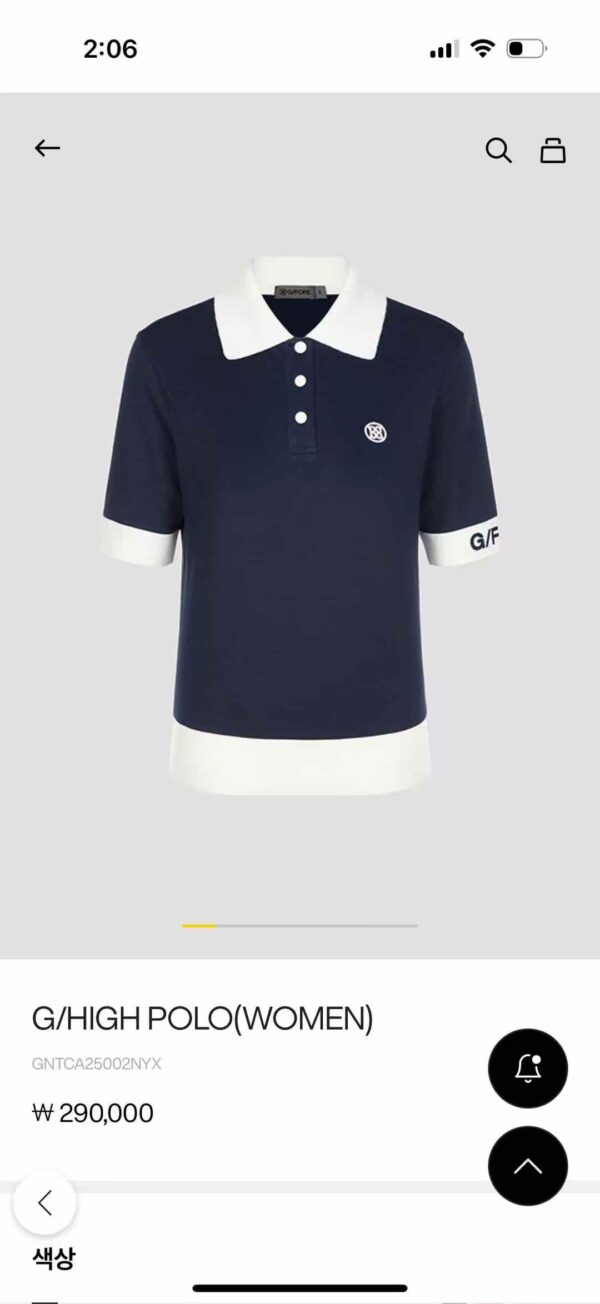Go back using the top arrow

(47, 149)
